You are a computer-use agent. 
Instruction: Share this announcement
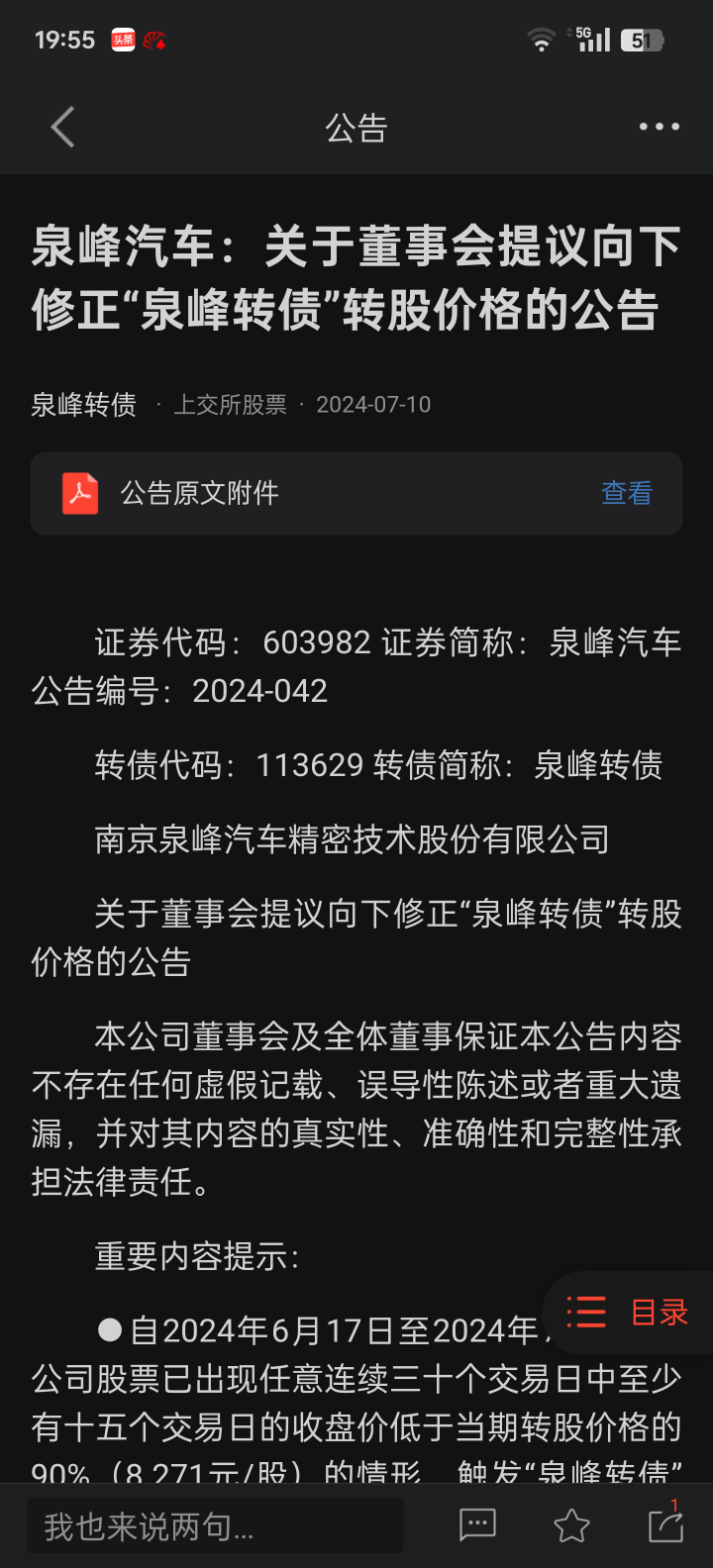tap(666, 1524)
